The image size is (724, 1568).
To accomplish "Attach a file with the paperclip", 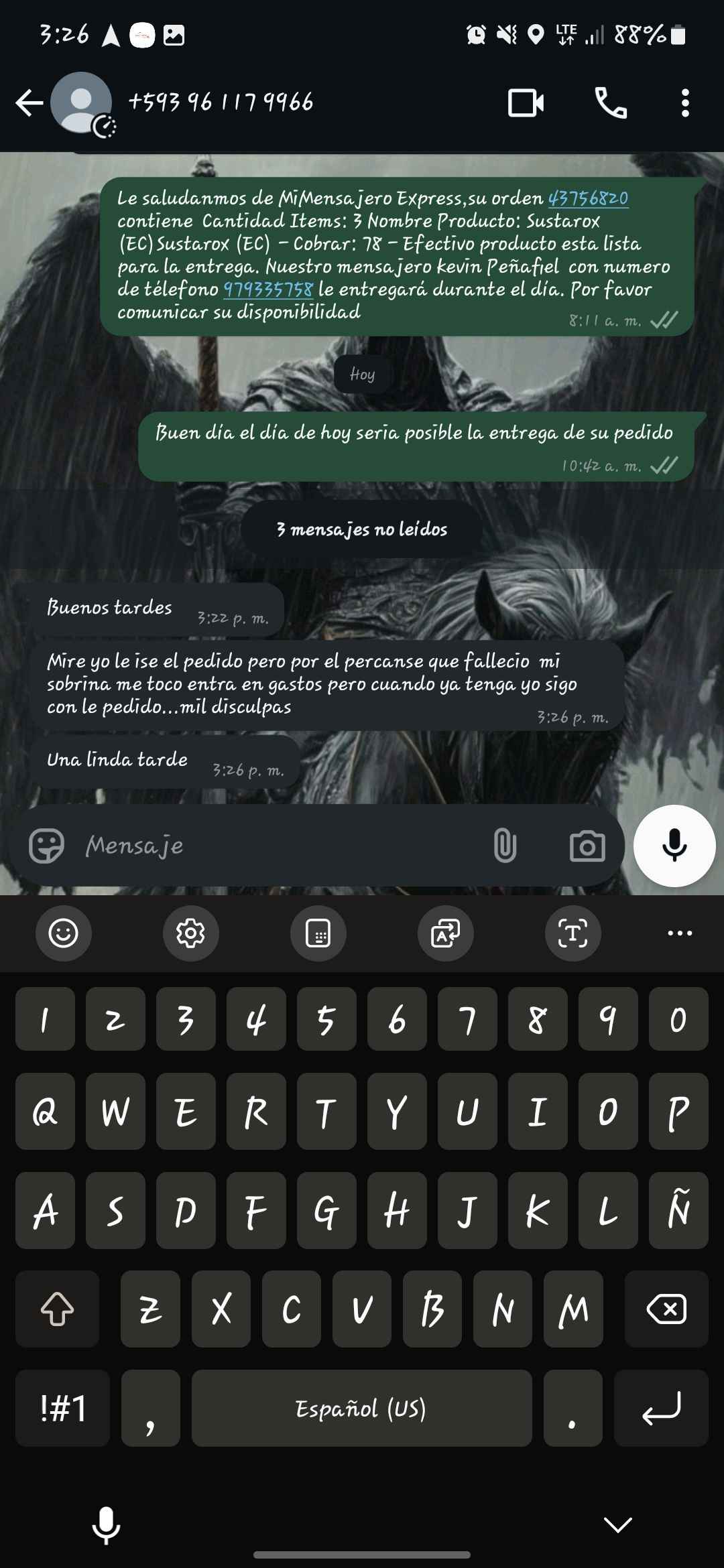I will (505, 845).
